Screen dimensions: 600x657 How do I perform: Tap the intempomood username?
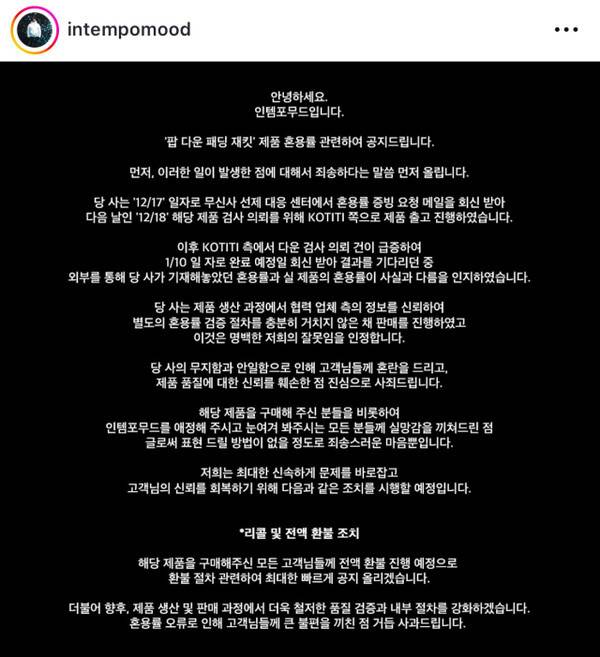click(127, 30)
